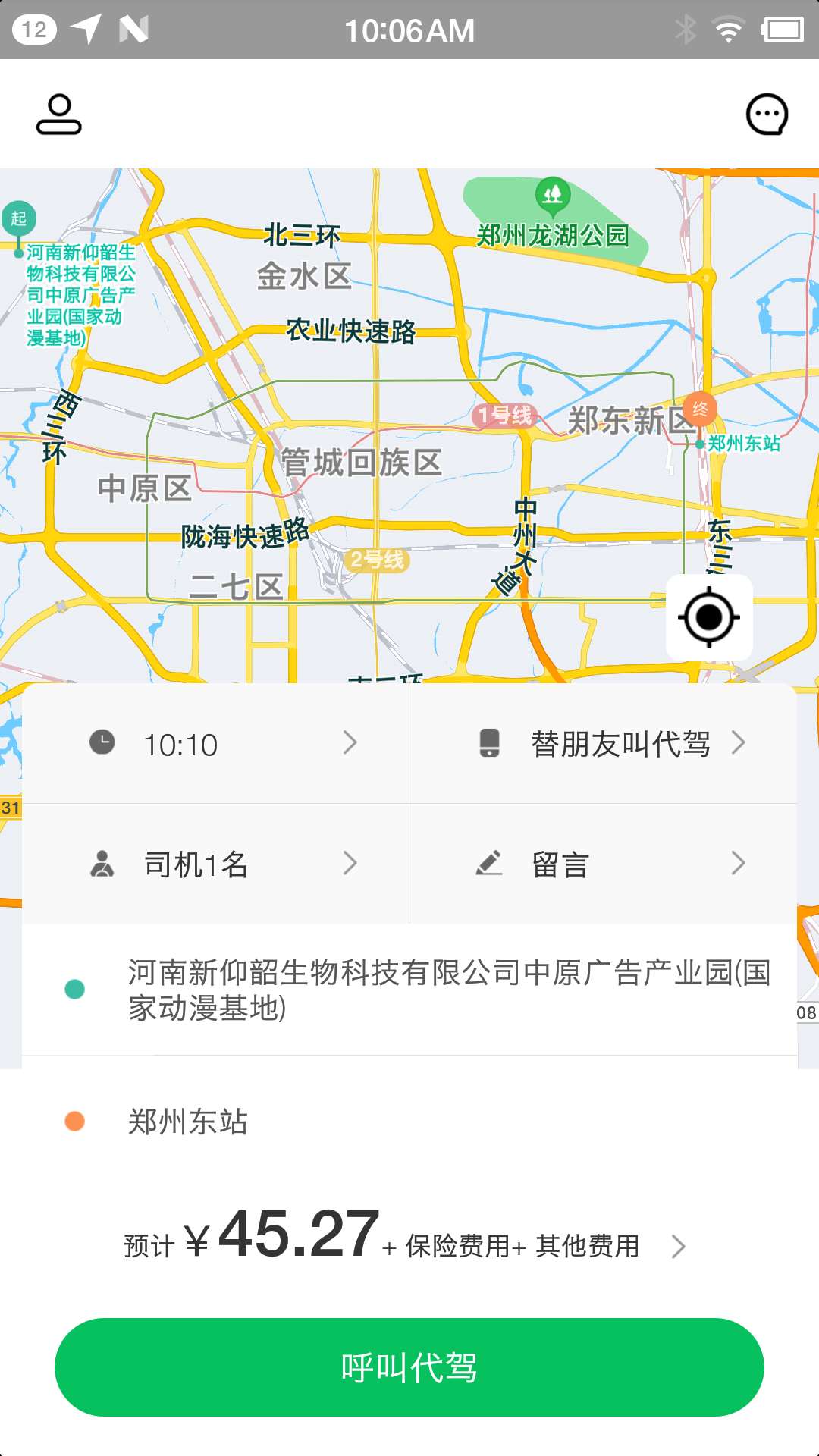Recenter map to current location
Screen dimensions: 819x1456
(x=709, y=617)
